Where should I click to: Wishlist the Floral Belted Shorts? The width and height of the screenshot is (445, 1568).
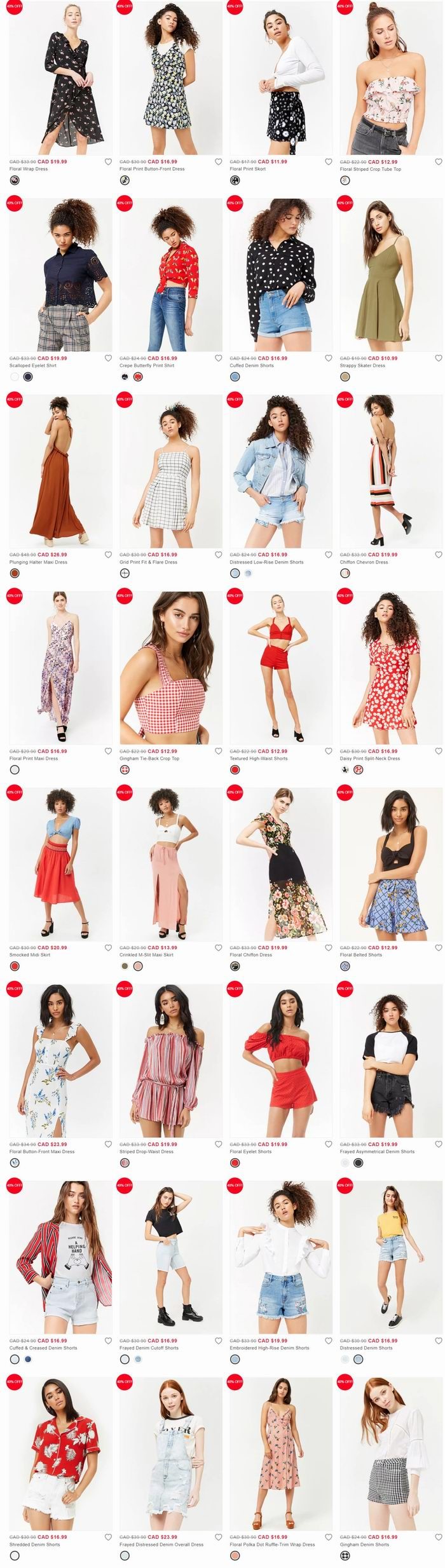(438, 947)
